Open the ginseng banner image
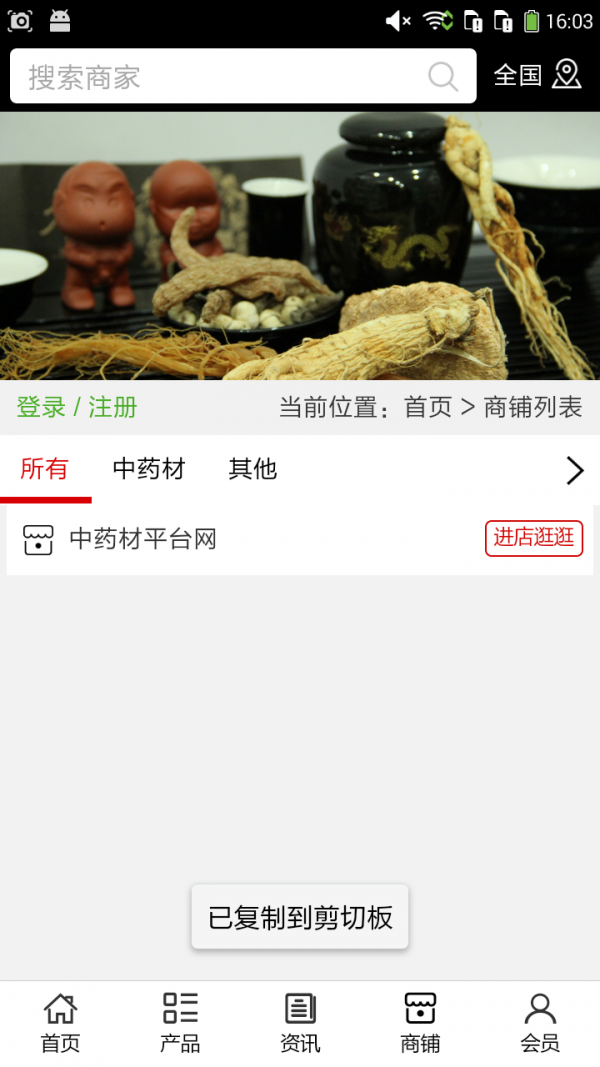Viewport: 600px width, 1067px height. [x=300, y=245]
